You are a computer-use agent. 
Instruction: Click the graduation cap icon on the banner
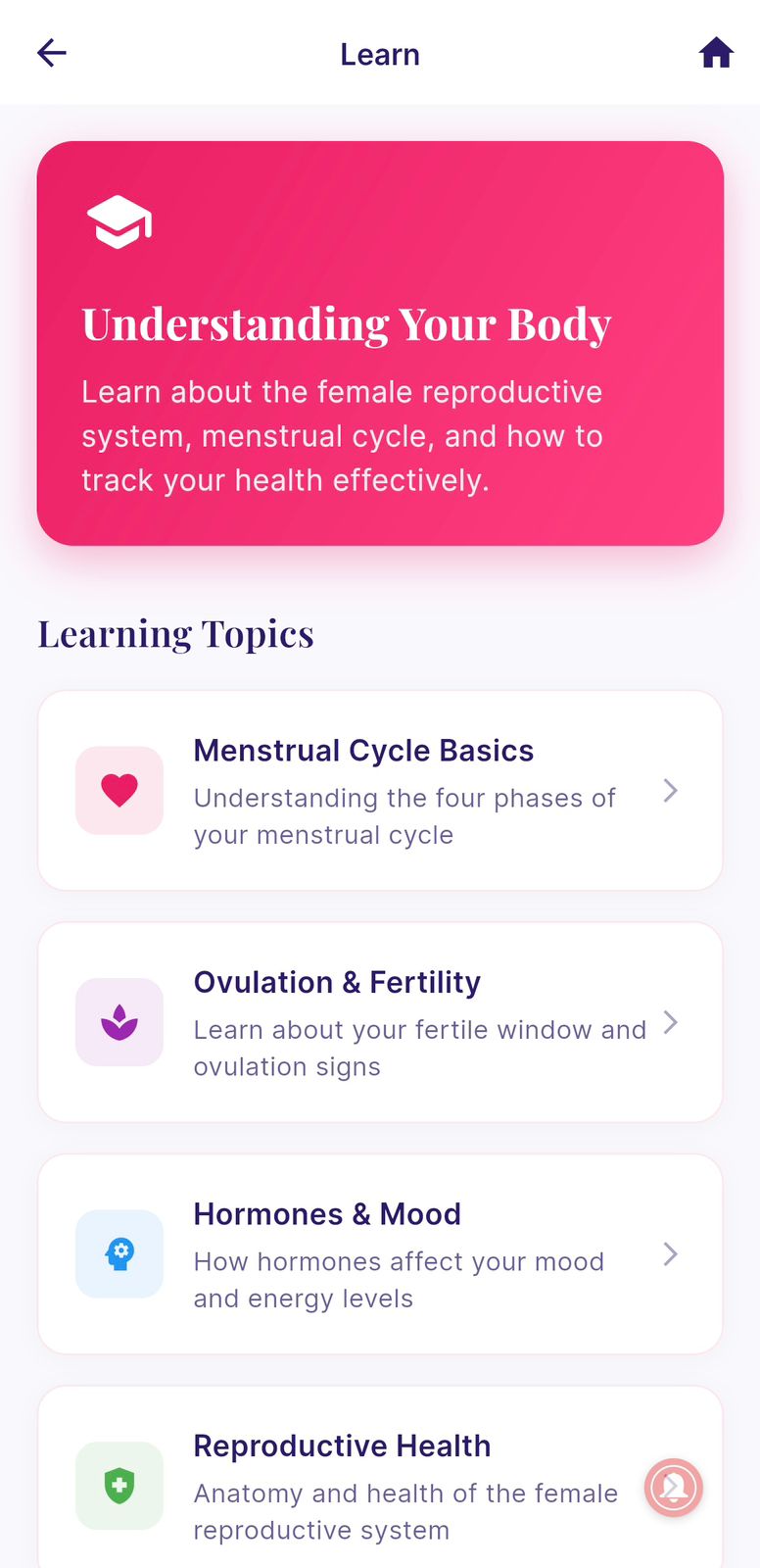tap(119, 222)
